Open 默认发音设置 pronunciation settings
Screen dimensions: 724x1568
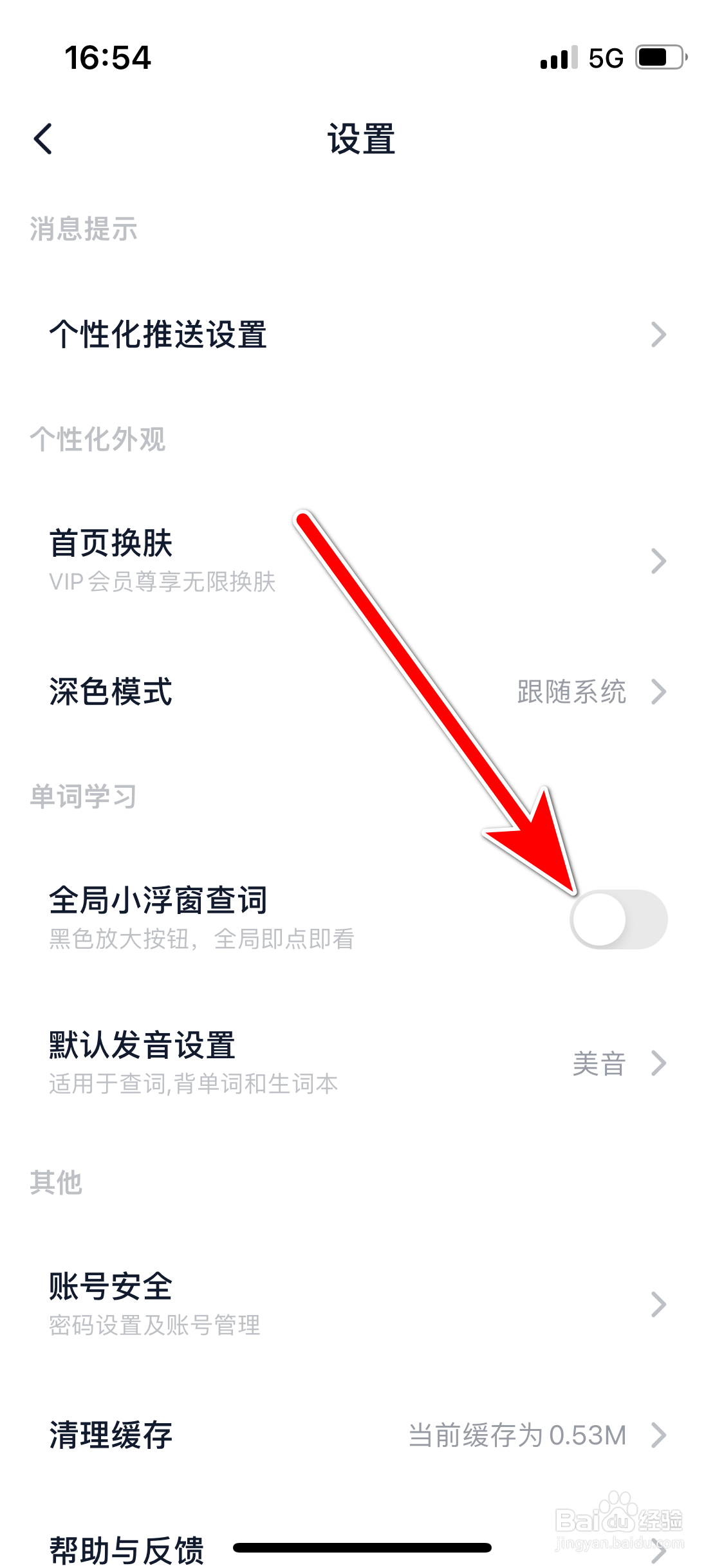tap(658, 1064)
